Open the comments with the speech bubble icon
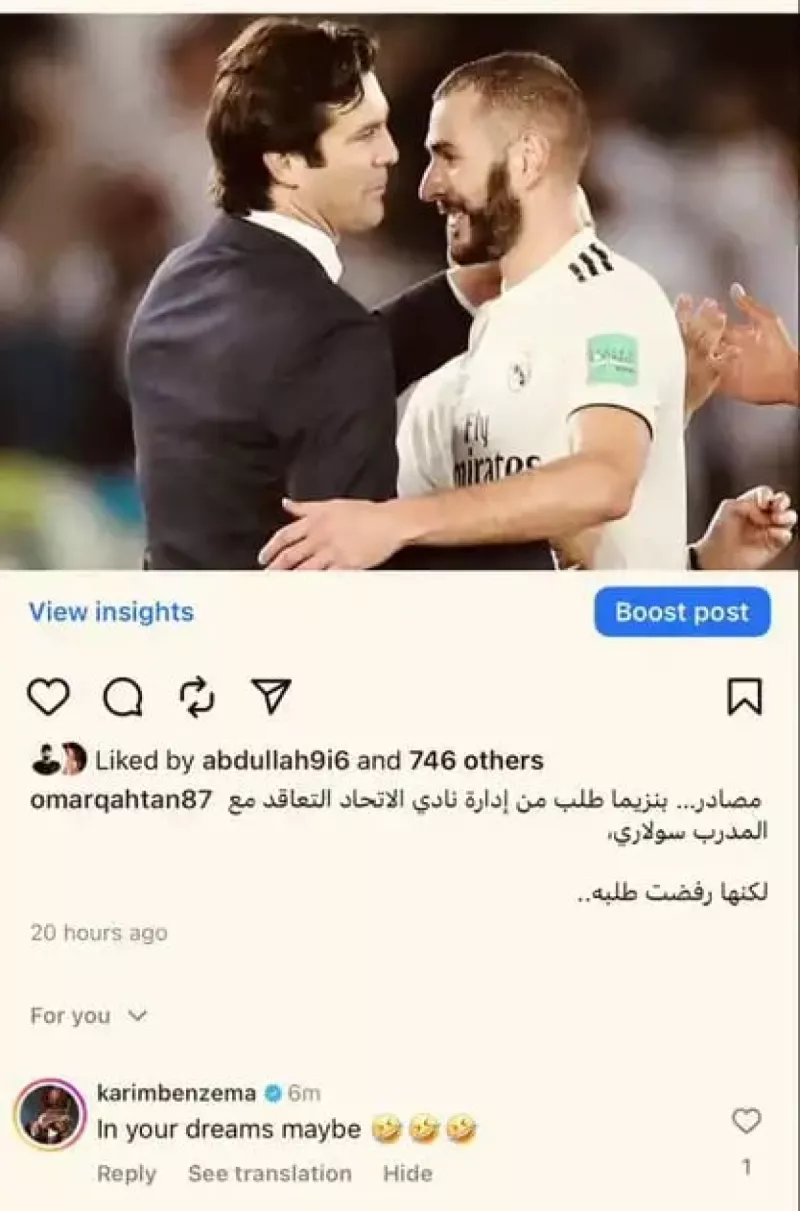 pyautogui.click(x=122, y=695)
